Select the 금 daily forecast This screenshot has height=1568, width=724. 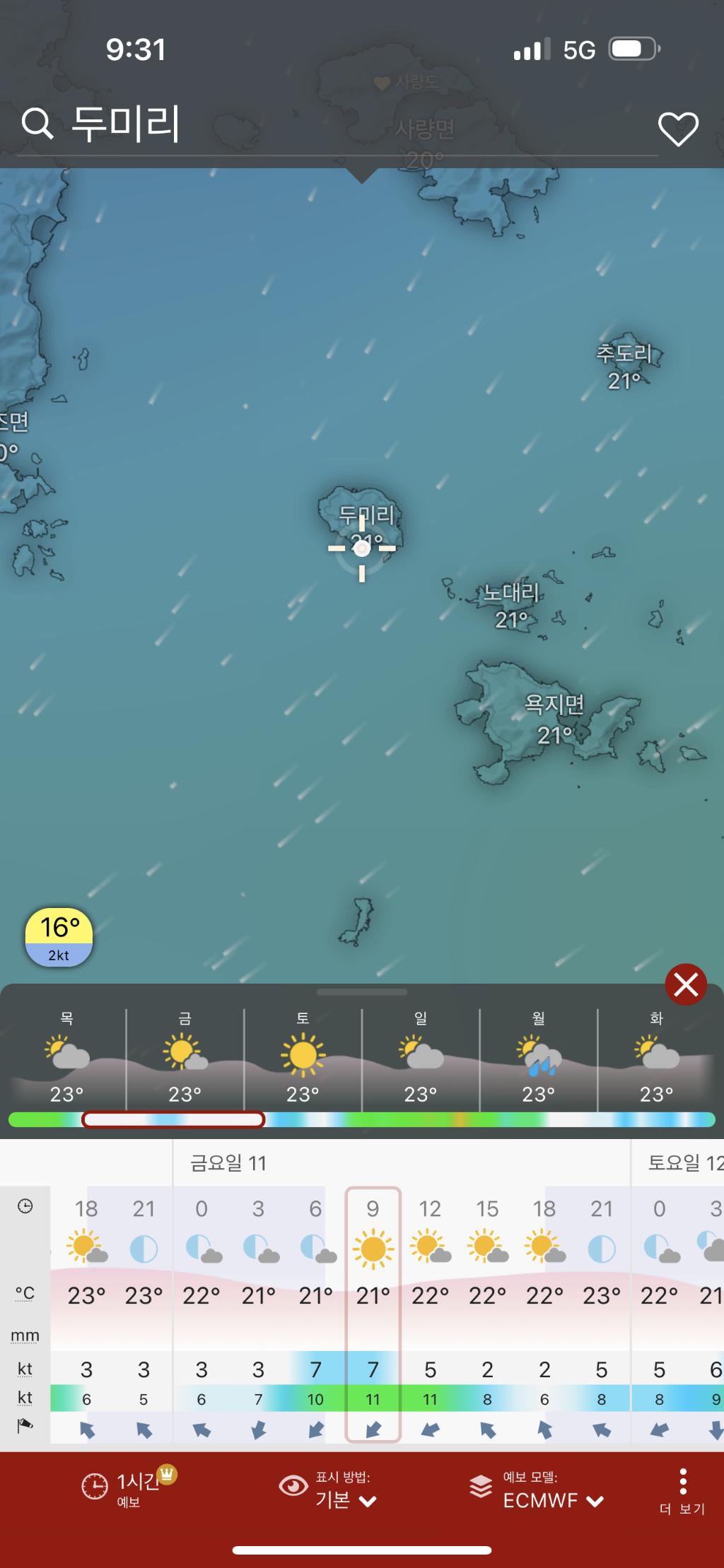pyautogui.click(x=185, y=1059)
